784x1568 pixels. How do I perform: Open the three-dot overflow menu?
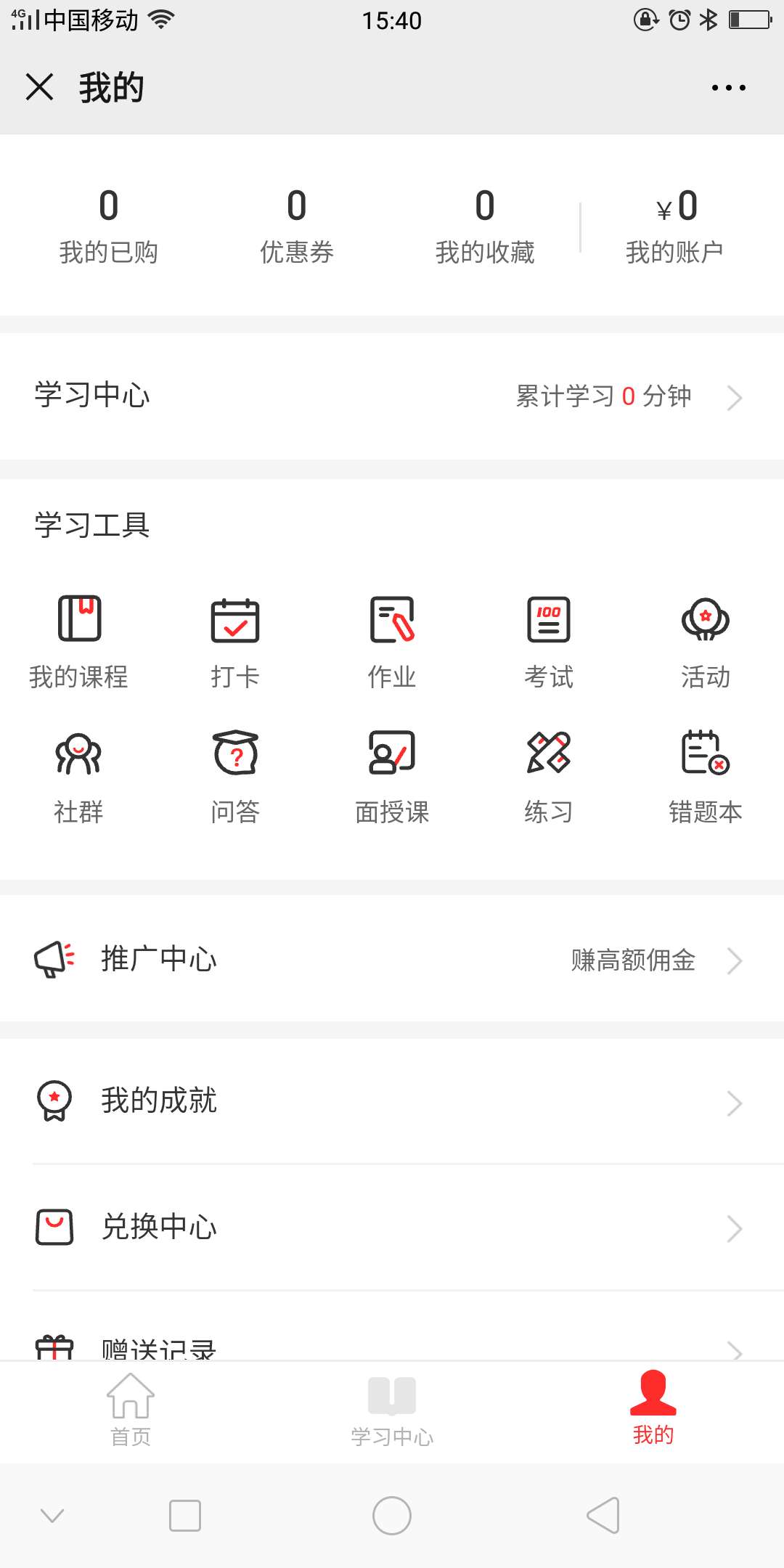point(728,88)
